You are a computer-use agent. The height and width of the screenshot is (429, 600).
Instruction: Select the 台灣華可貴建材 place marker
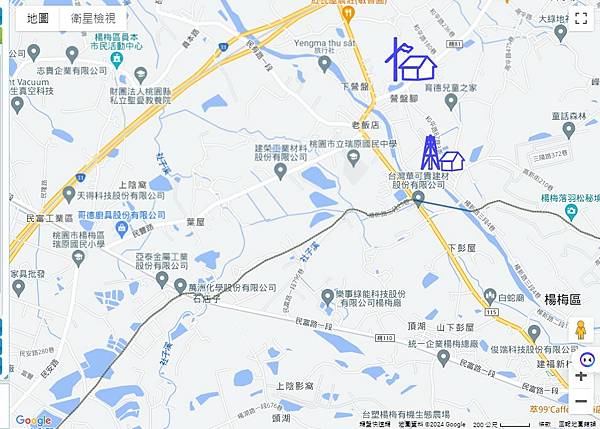click(418, 198)
